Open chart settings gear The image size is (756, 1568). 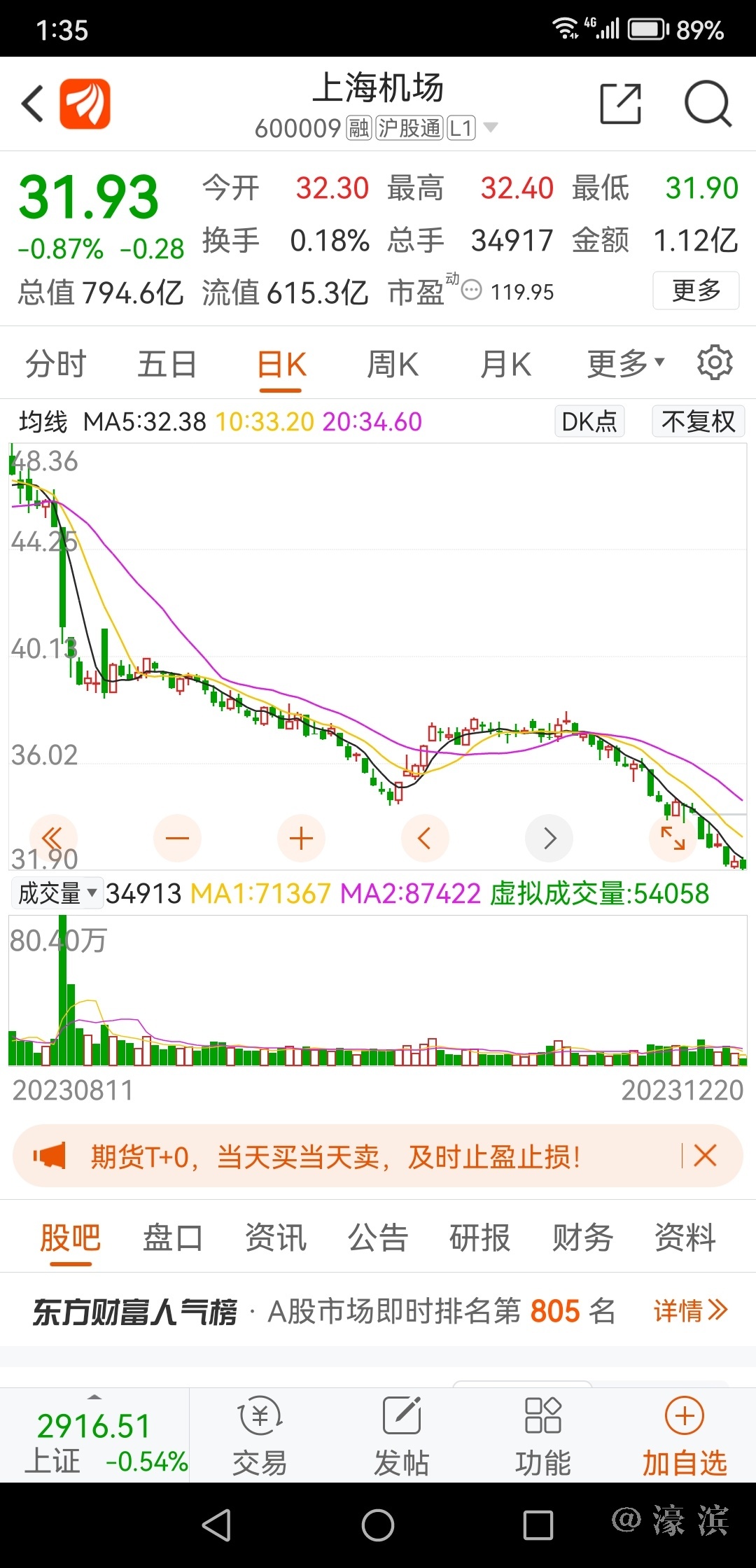715,363
